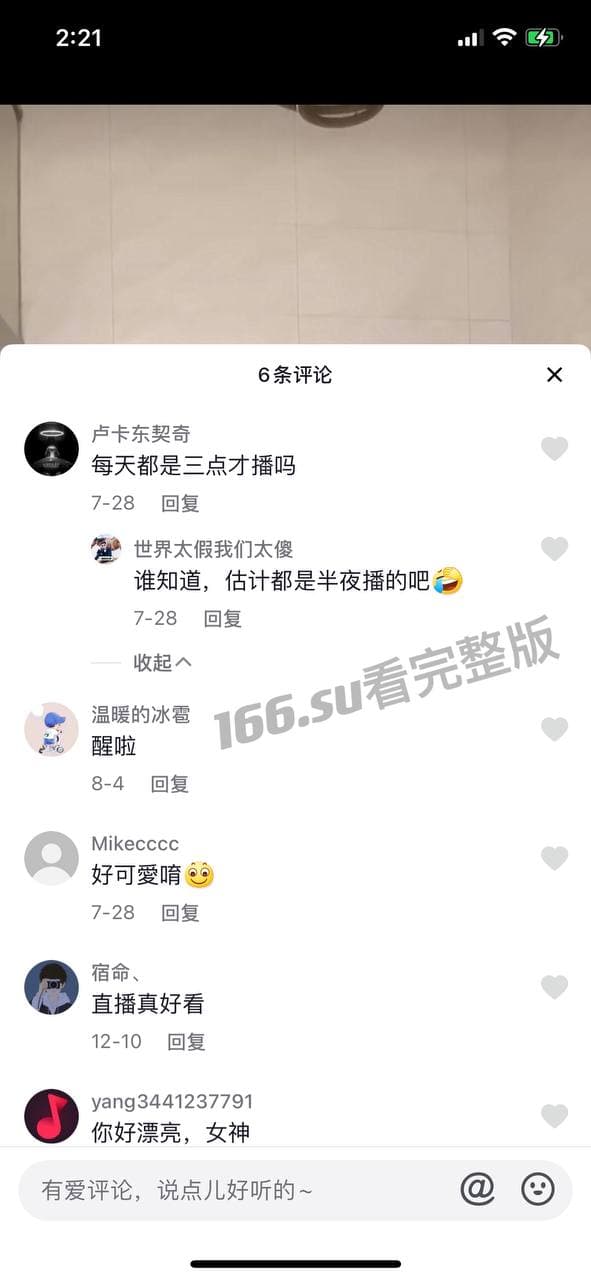Open the emoji picker
Image resolution: width=591 pixels, height=1280 pixels.
538,1189
